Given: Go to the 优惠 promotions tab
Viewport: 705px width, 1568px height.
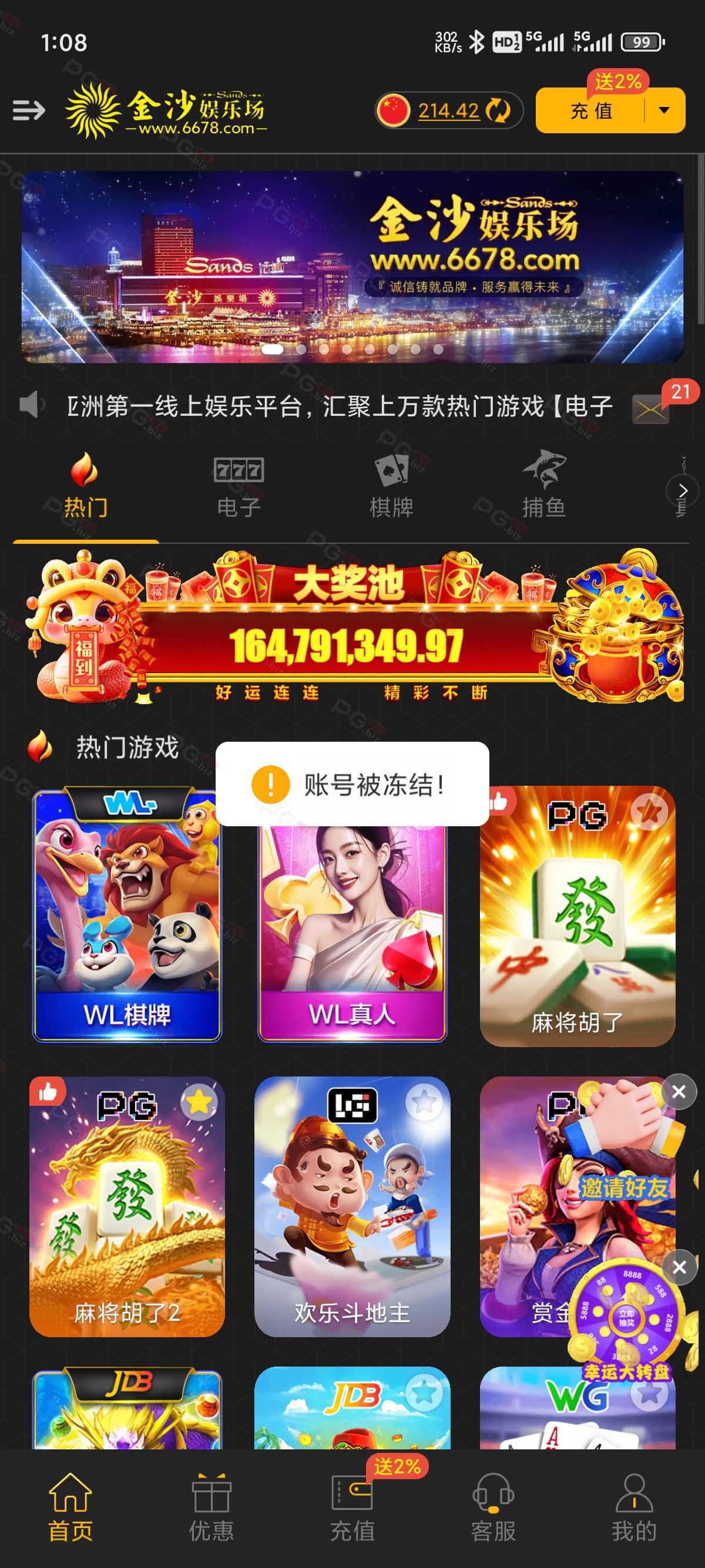Looking at the screenshot, I should coord(211,1507).
